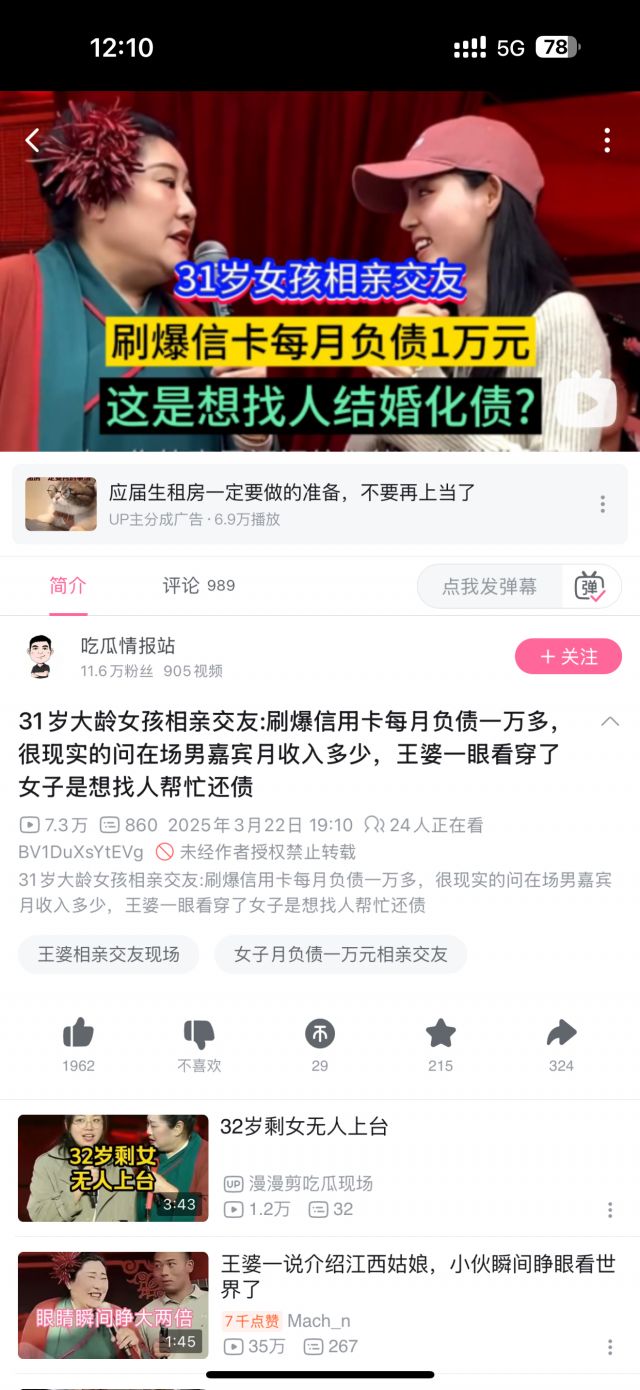Open recommended video 32岁剩女无人上台
Viewport: 640px width, 1390px height.
[x=113, y=1168]
